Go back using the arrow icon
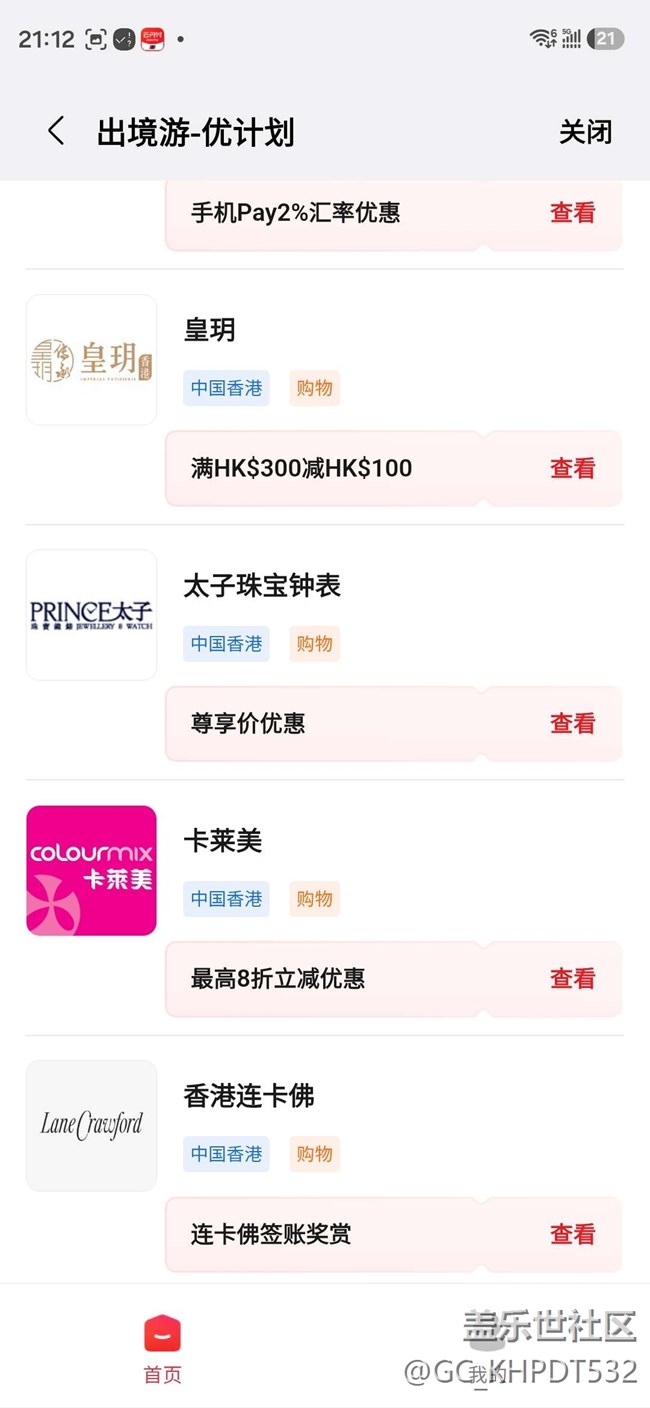The height and width of the screenshot is (1408, 650). click(56, 131)
